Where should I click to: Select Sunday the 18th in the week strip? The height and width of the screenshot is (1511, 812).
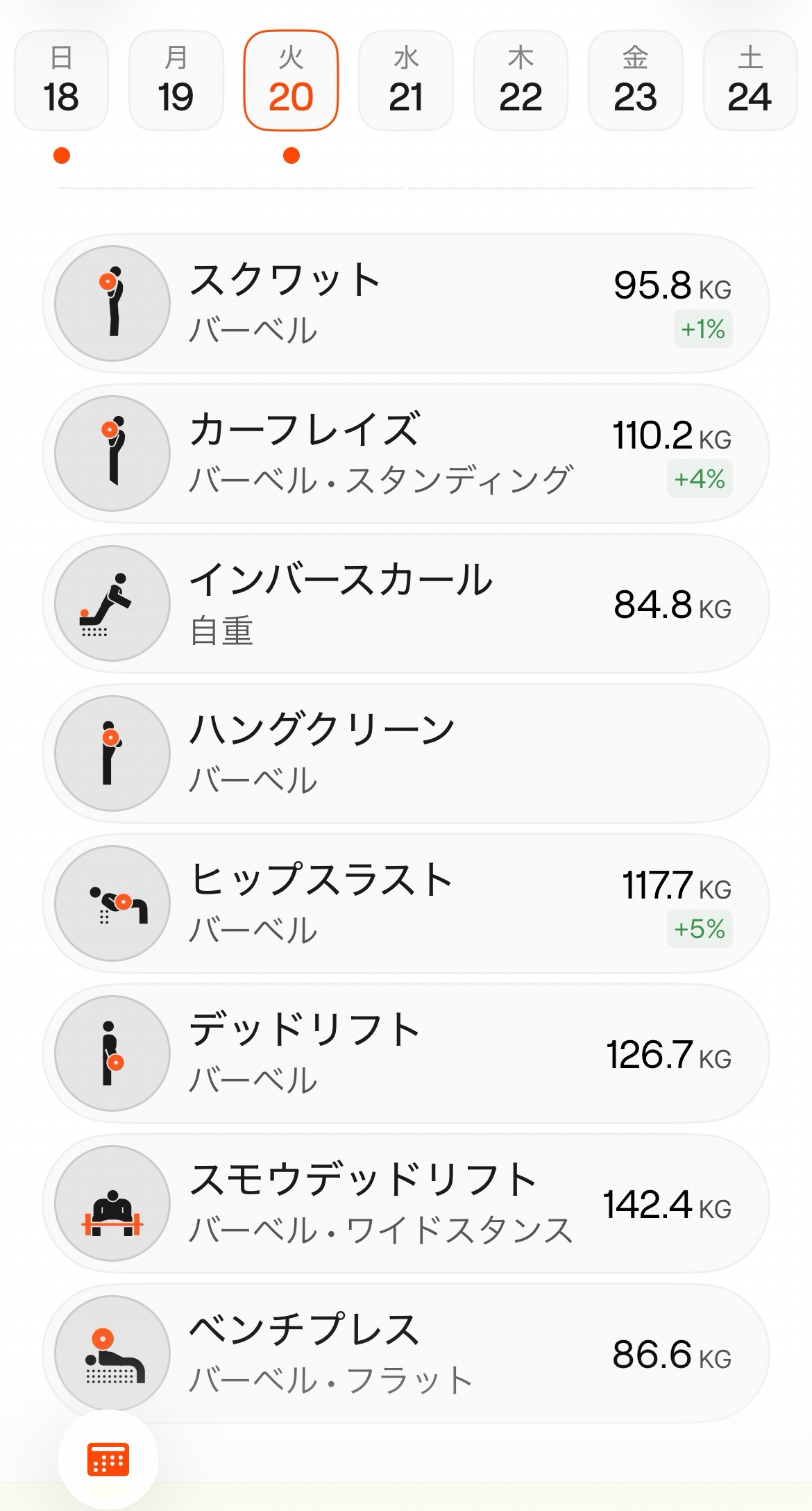point(61,81)
